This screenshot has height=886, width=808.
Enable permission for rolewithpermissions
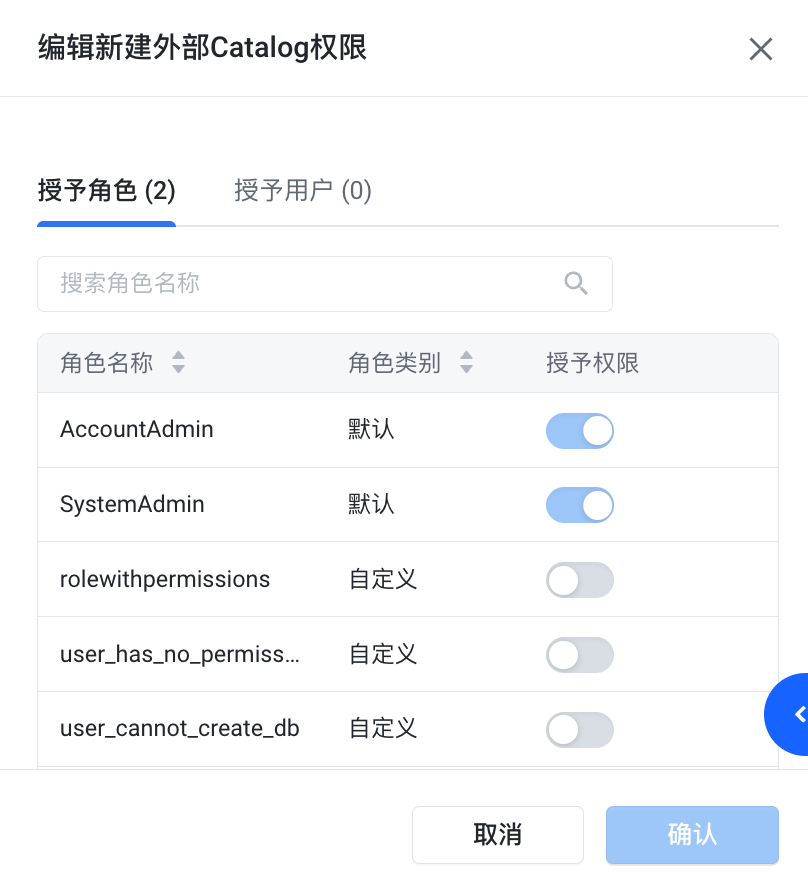click(579, 580)
